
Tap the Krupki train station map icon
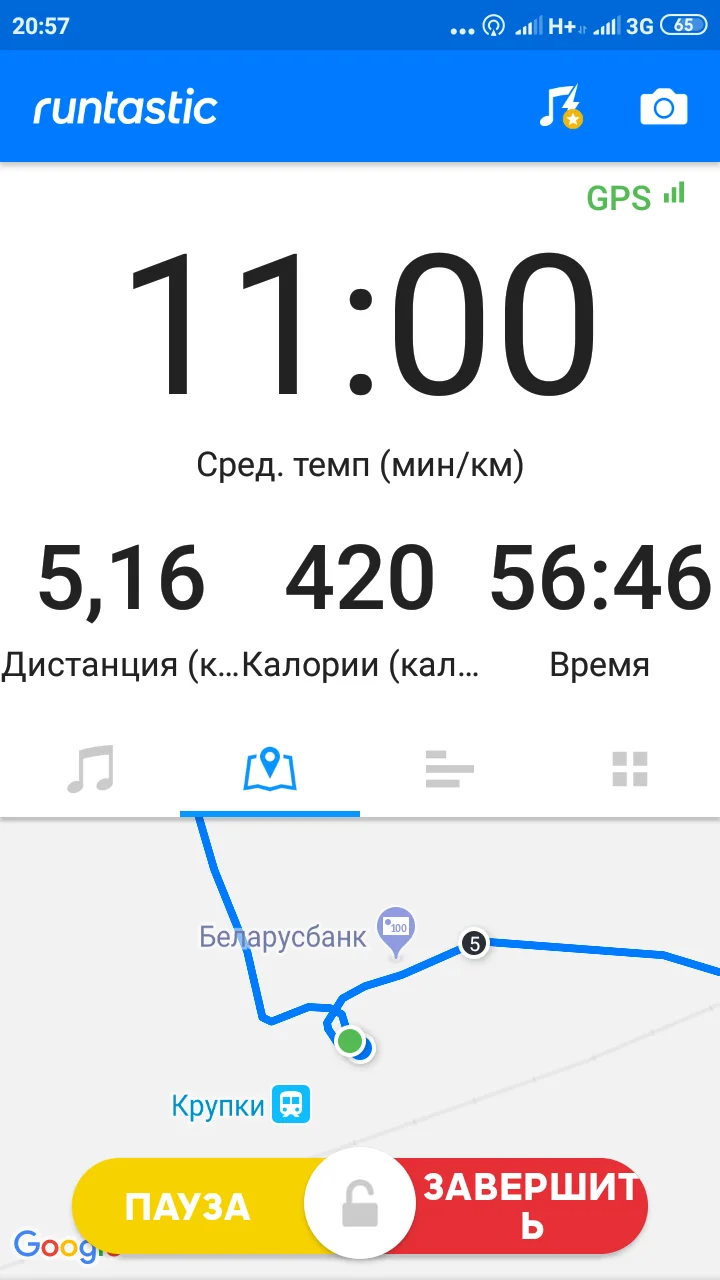tap(293, 1104)
